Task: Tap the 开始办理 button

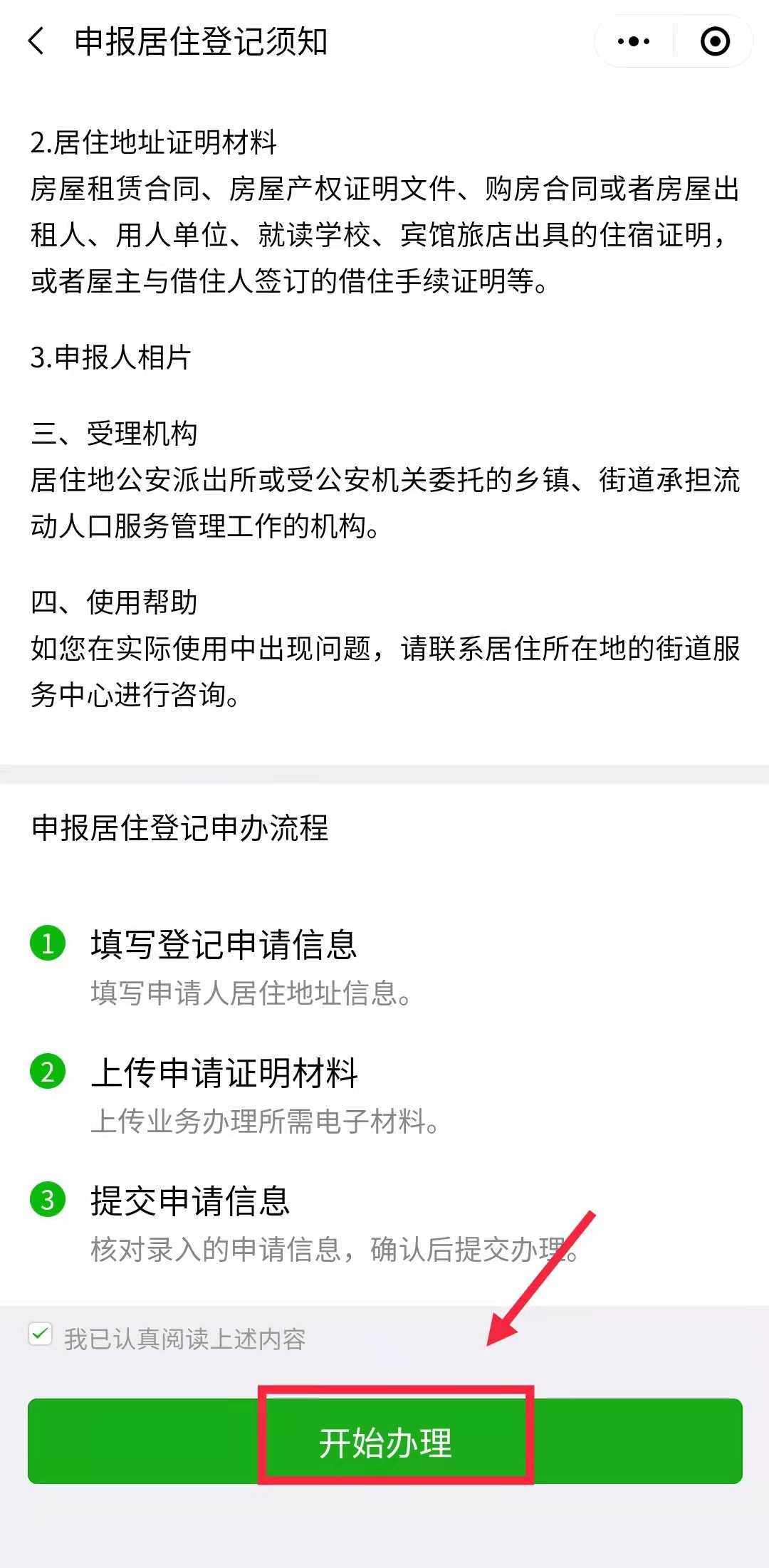Action: (x=385, y=1442)
